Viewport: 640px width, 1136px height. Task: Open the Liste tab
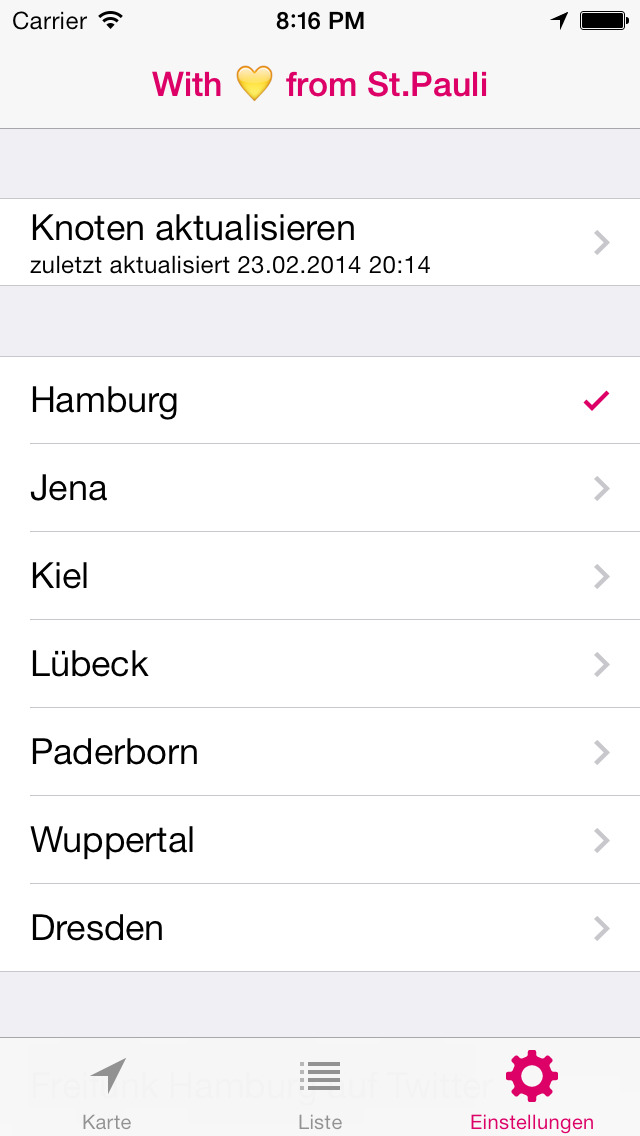coord(320,1088)
